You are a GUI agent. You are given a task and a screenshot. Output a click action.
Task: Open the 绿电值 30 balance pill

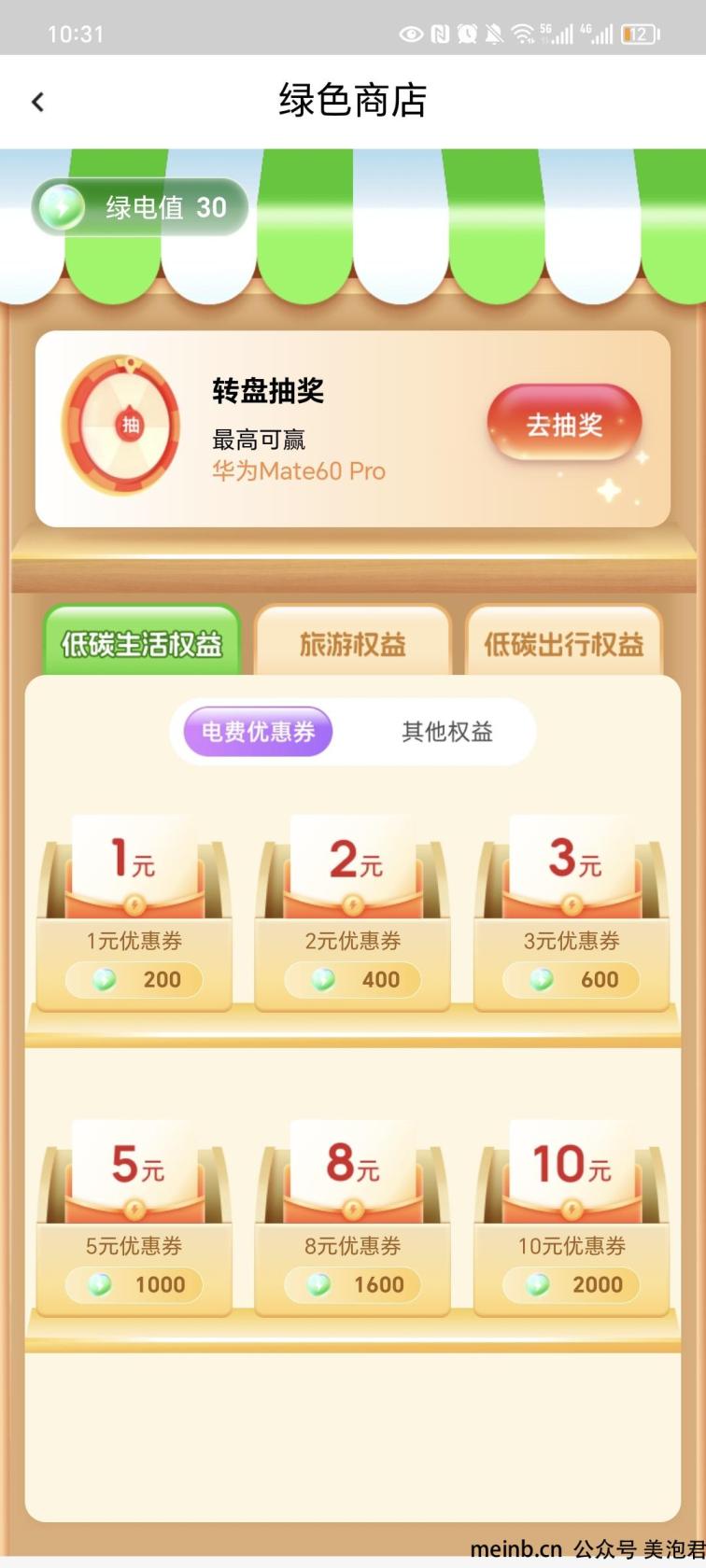tap(140, 207)
